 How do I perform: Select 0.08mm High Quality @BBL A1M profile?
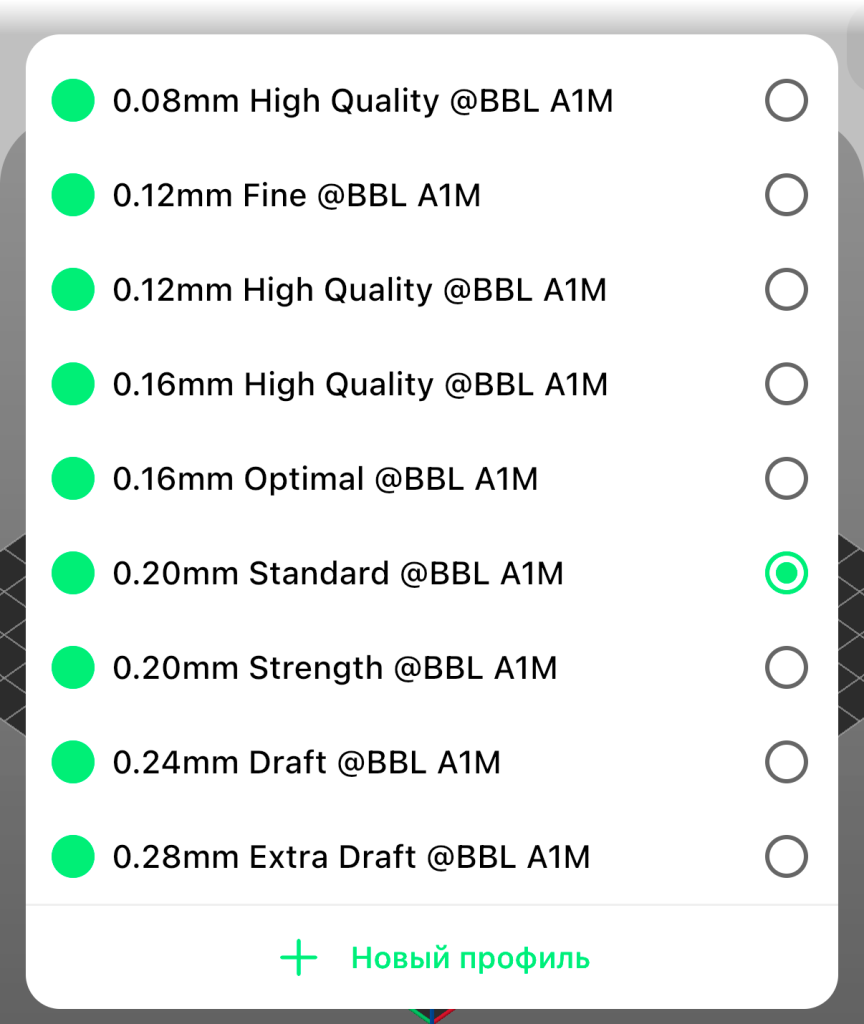(x=786, y=101)
